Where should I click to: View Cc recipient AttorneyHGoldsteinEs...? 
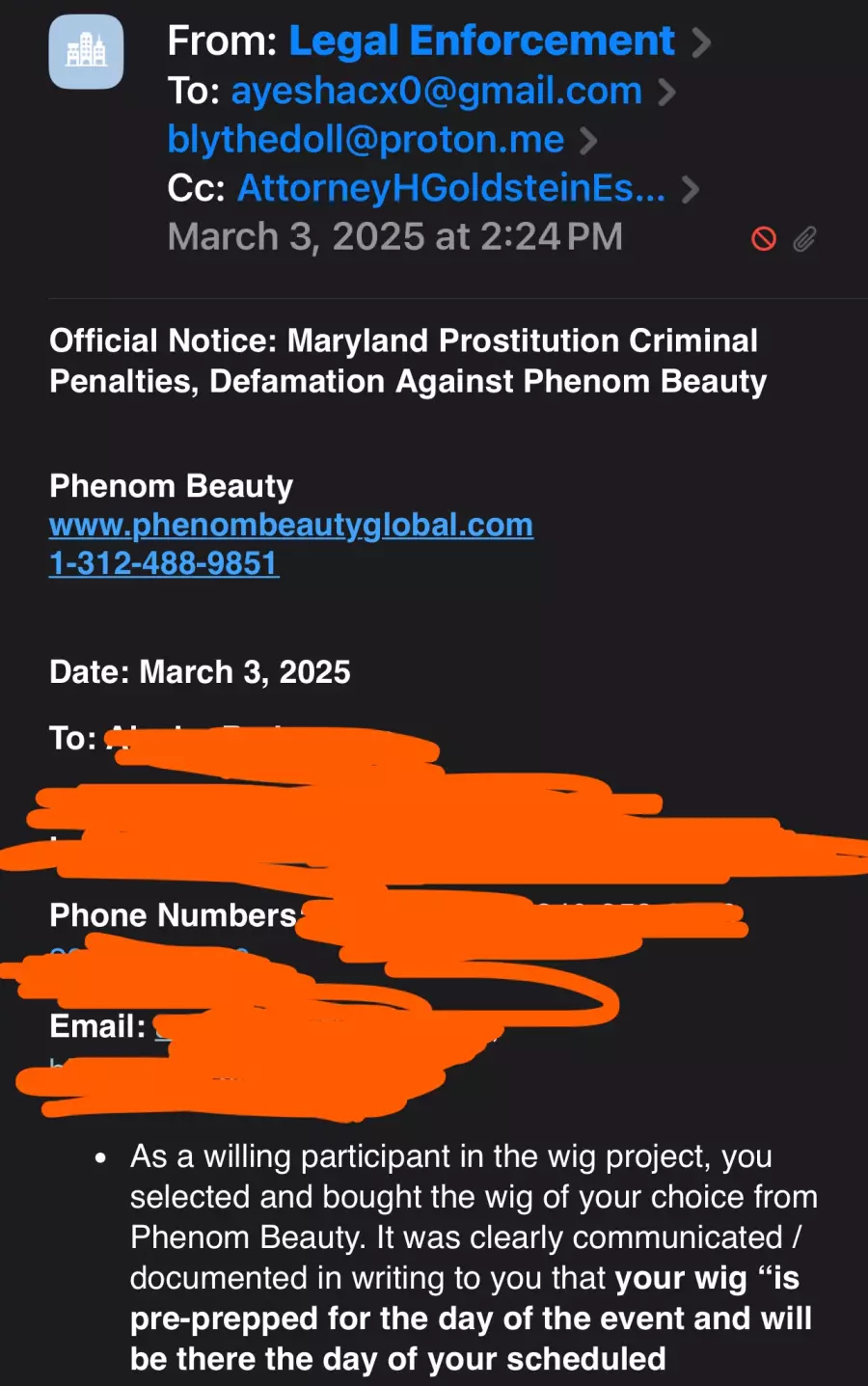(450, 188)
